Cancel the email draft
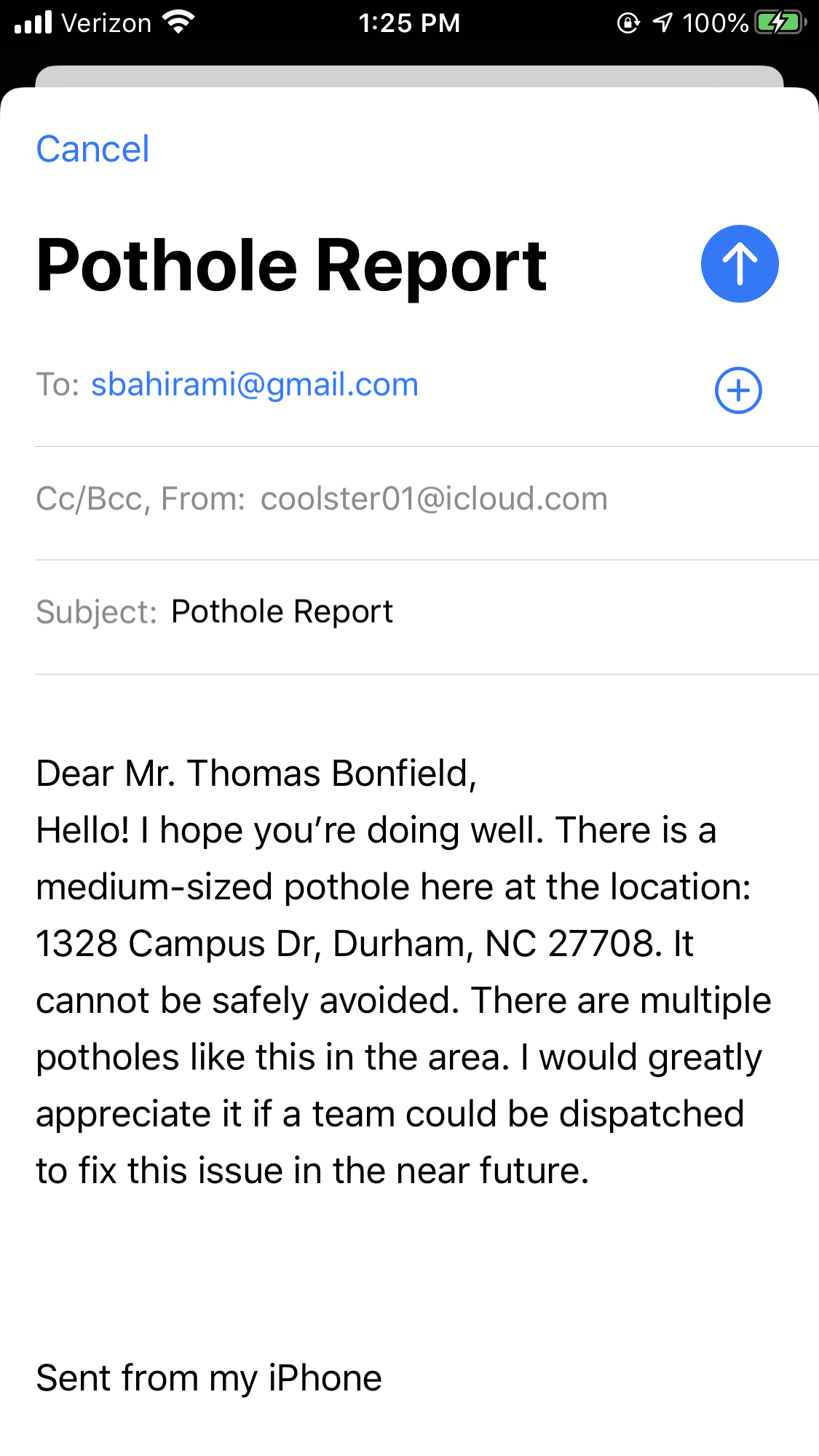 92,149
